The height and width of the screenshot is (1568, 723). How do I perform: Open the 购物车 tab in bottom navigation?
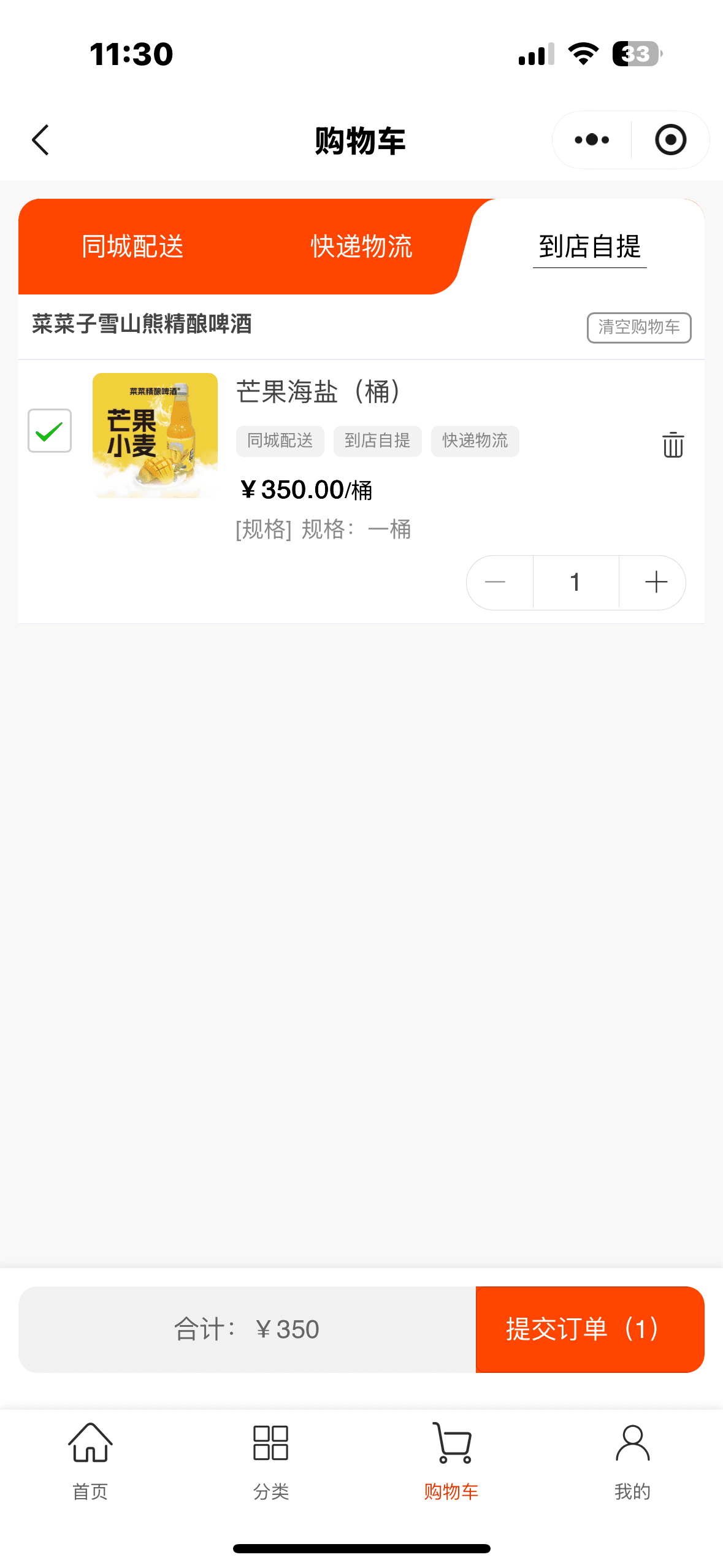click(x=451, y=1460)
